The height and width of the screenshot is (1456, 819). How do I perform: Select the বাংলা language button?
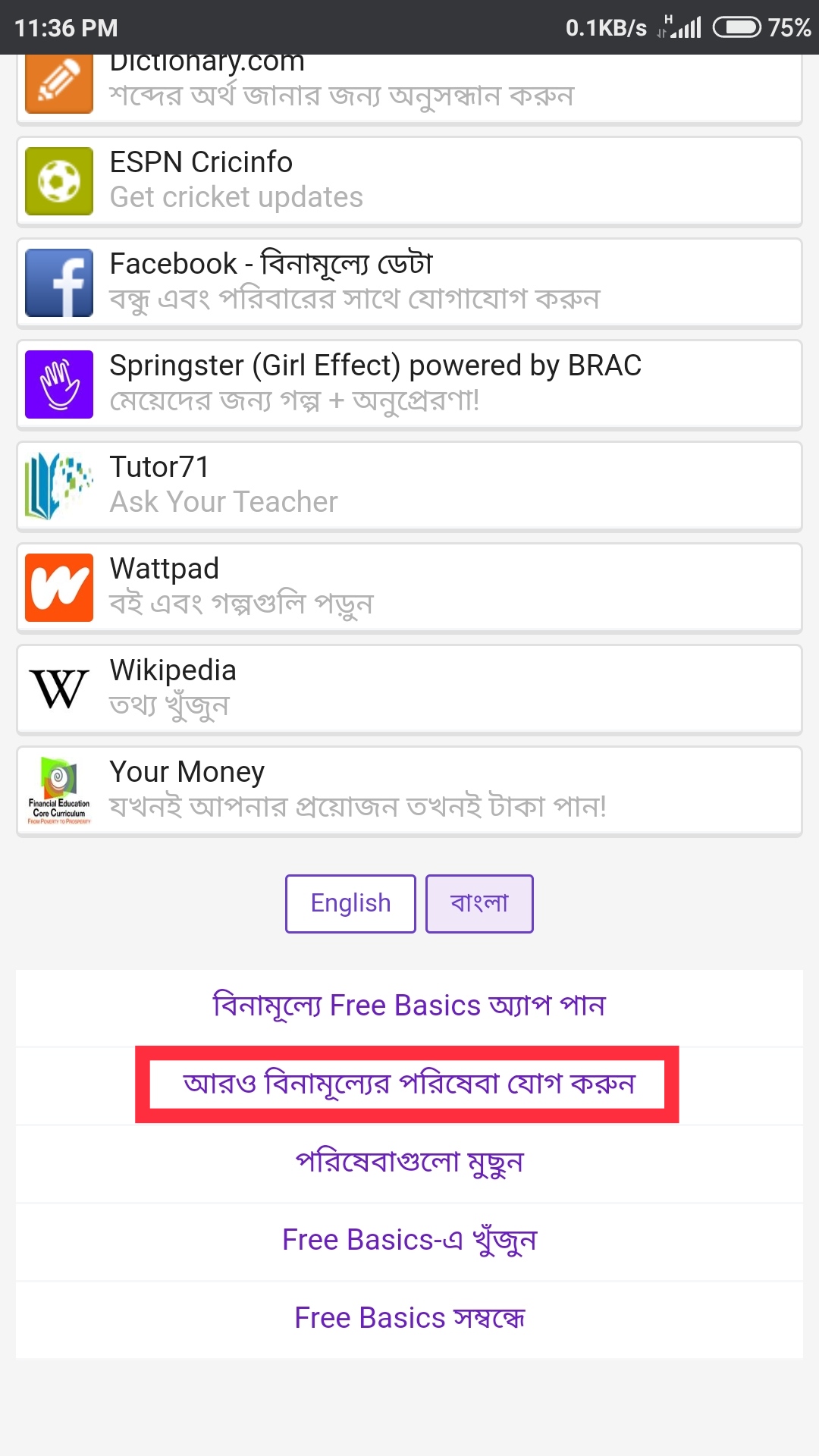click(x=479, y=903)
